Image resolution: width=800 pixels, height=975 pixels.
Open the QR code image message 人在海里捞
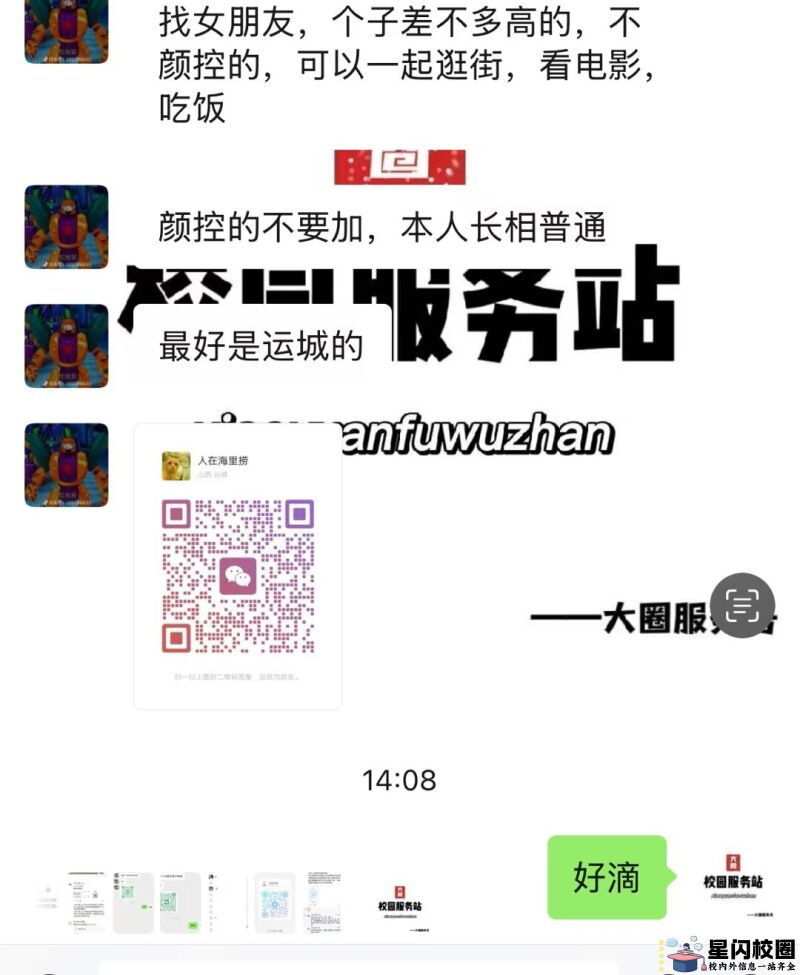(238, 566)
